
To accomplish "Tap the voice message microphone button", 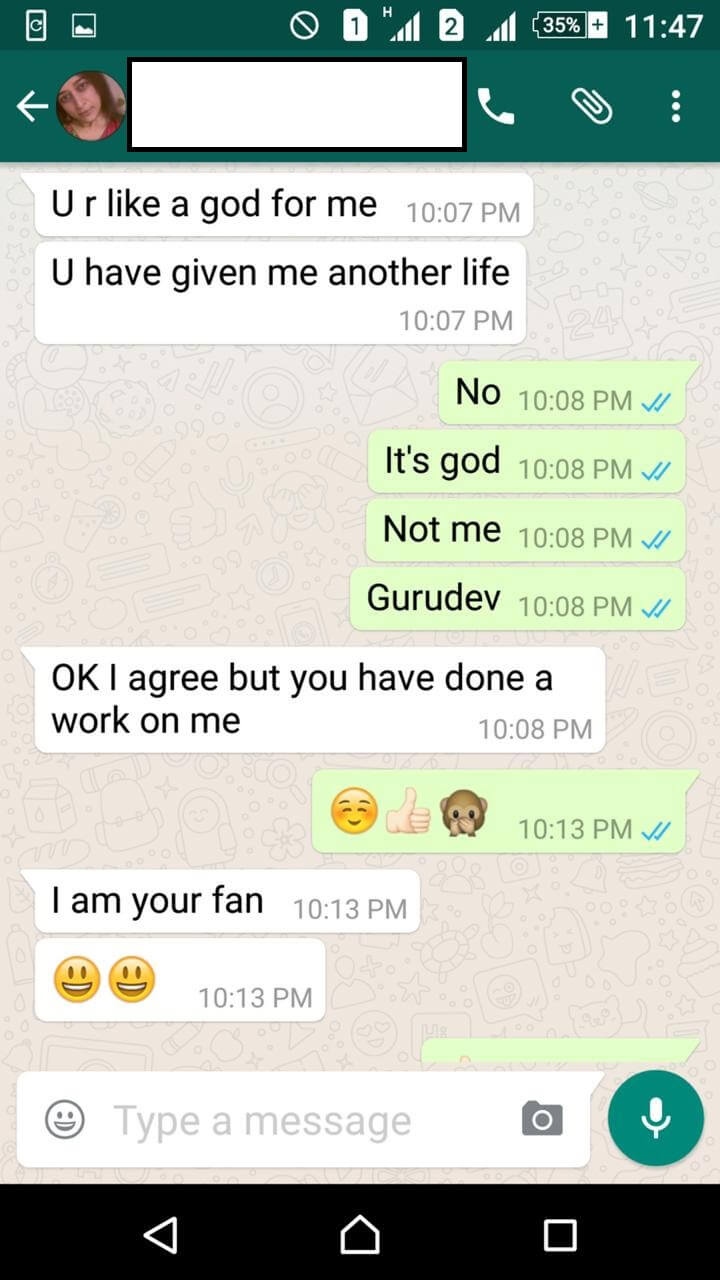I will coord(656,1118).
